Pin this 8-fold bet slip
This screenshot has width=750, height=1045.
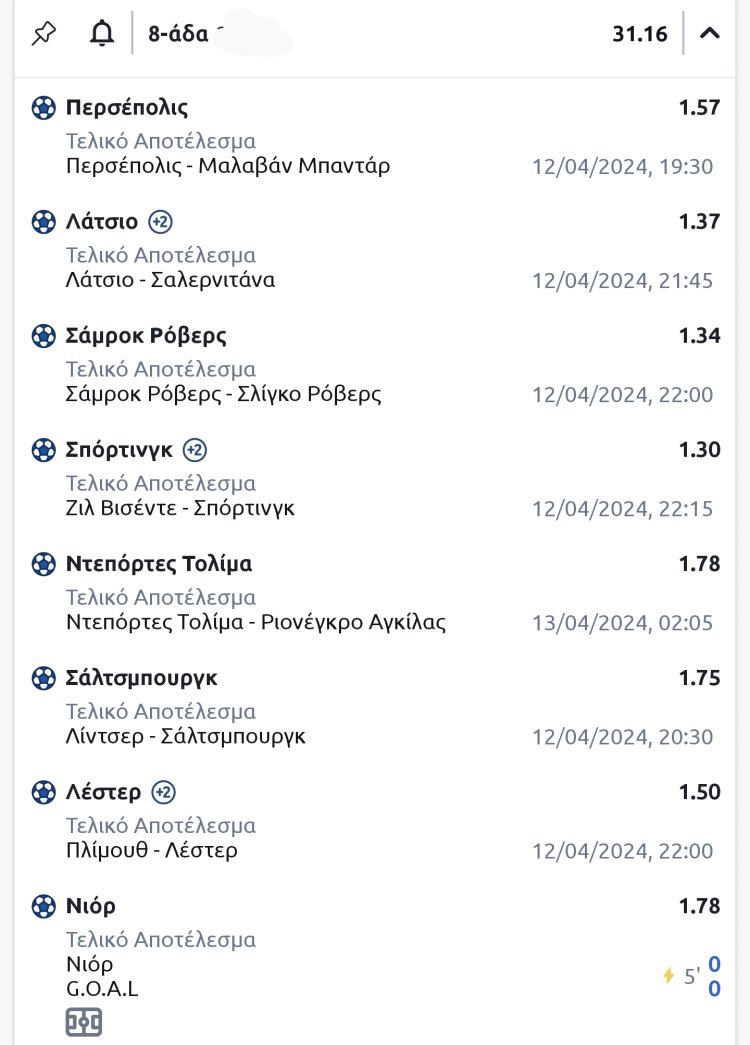[x=44, y=34]
